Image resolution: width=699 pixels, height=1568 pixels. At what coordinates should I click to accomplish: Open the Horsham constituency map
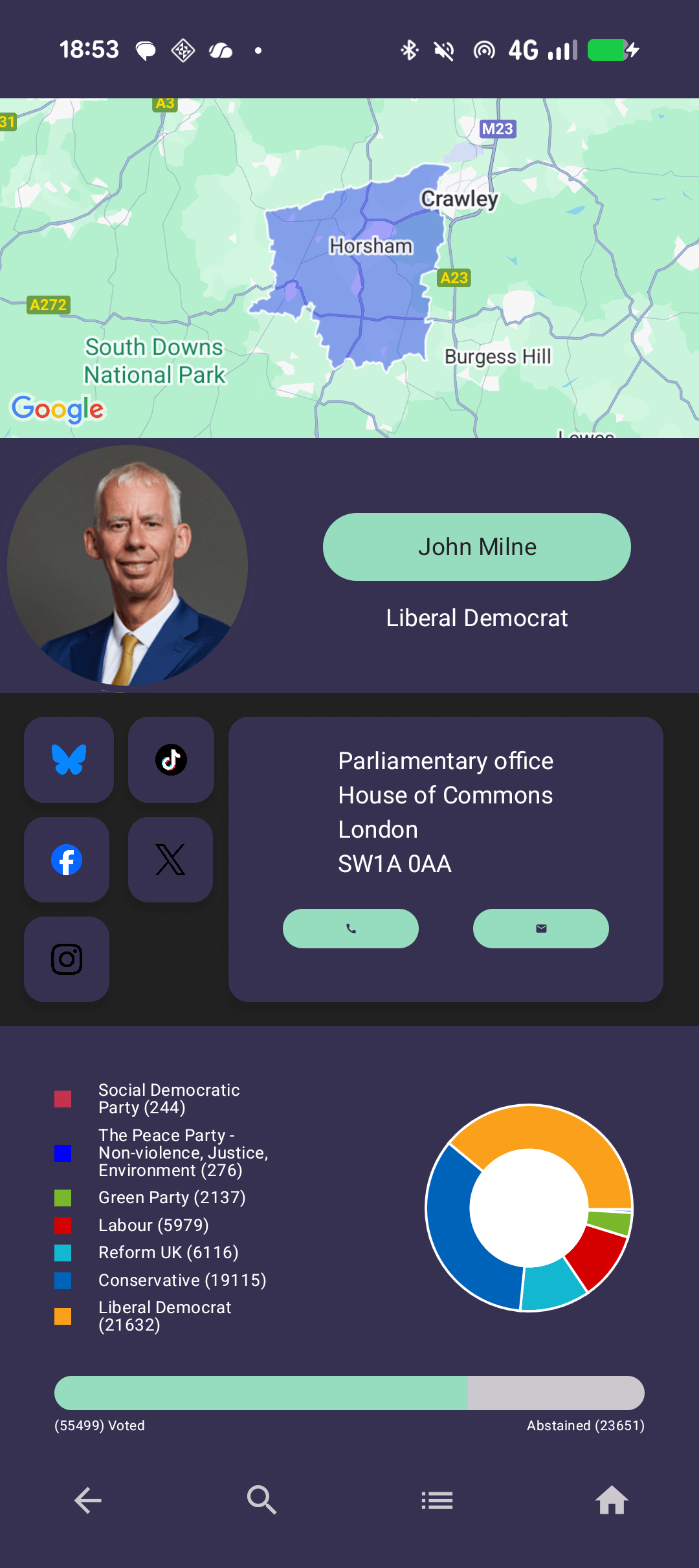point(349,268)
